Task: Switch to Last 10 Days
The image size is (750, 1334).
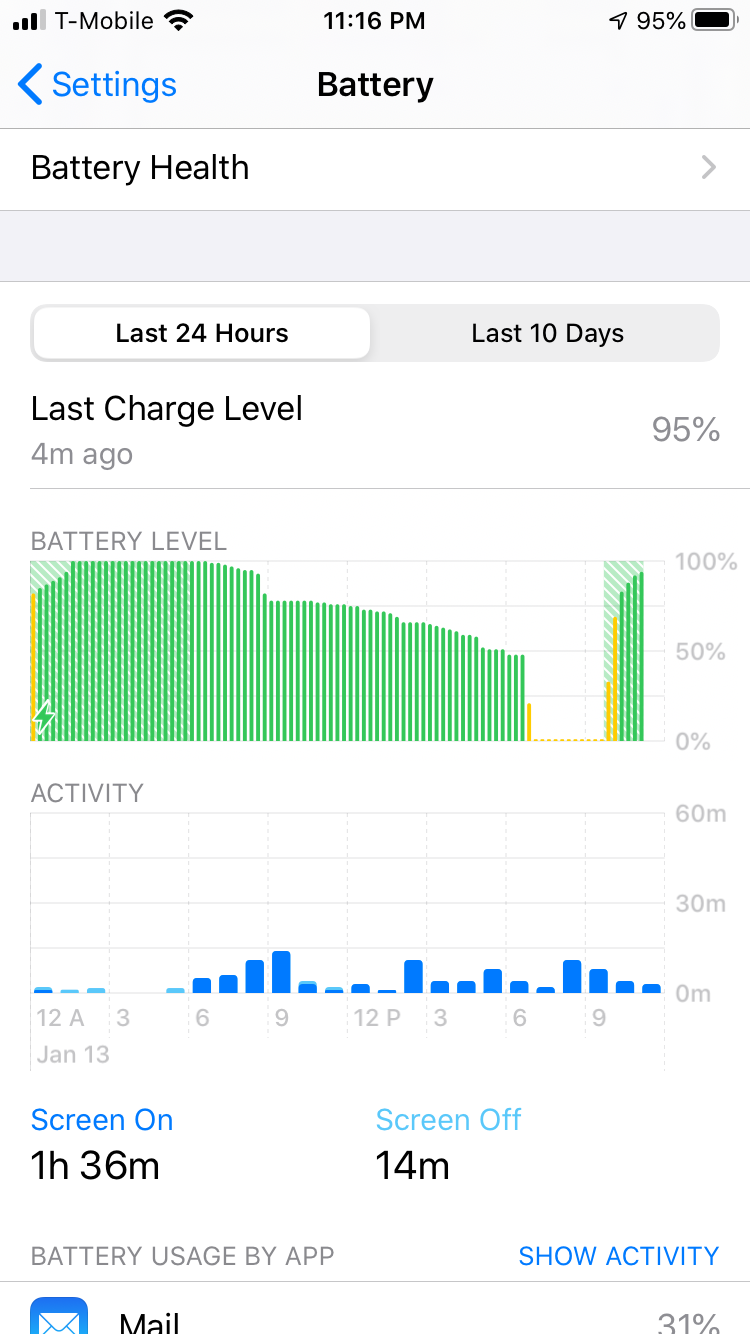Action: (547, 333)
